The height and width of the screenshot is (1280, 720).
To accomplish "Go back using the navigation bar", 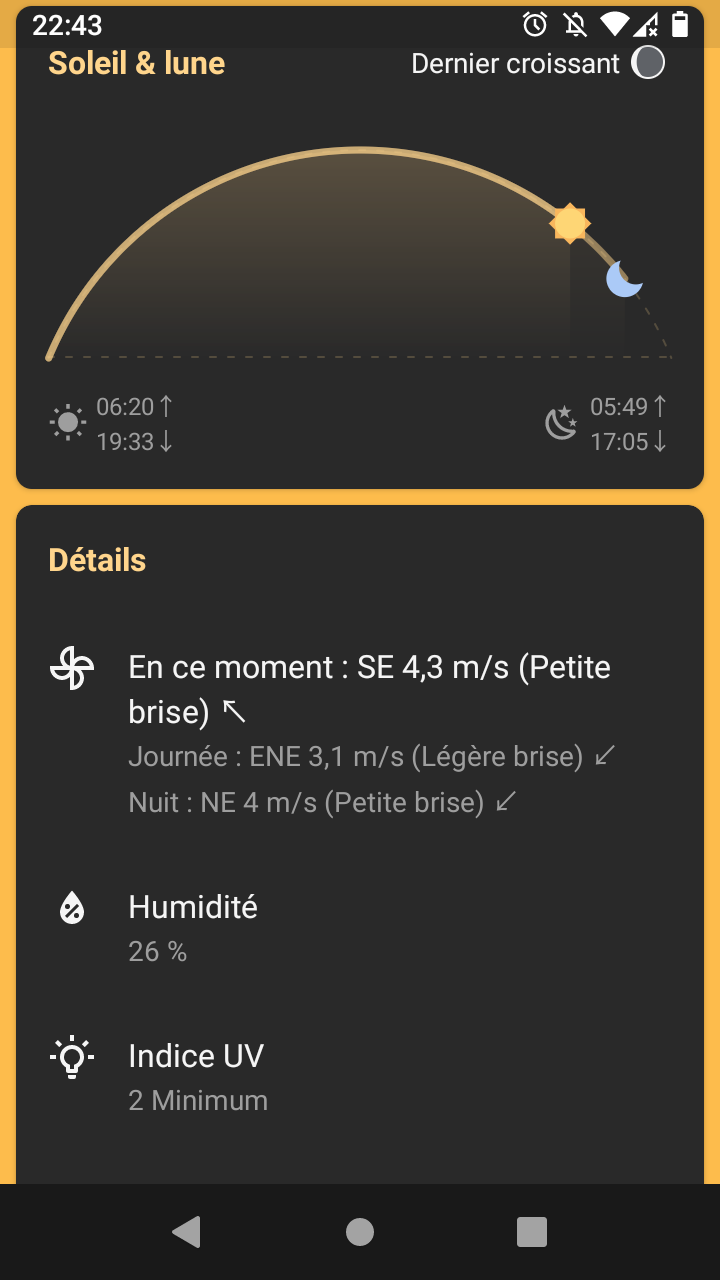I will 187,1232.
